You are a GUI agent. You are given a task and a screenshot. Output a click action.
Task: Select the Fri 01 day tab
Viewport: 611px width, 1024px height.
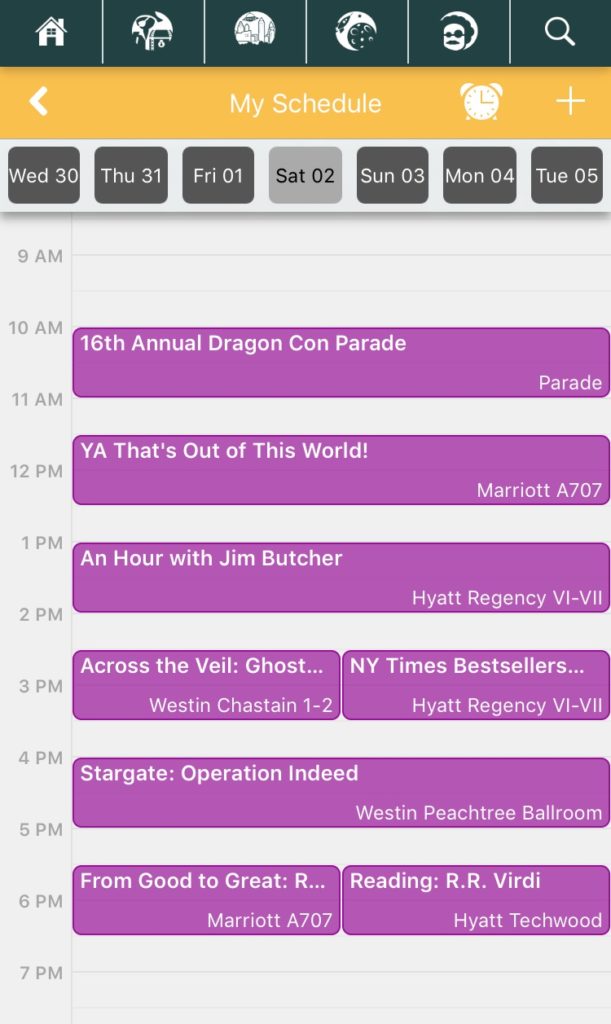pos(218,175)
